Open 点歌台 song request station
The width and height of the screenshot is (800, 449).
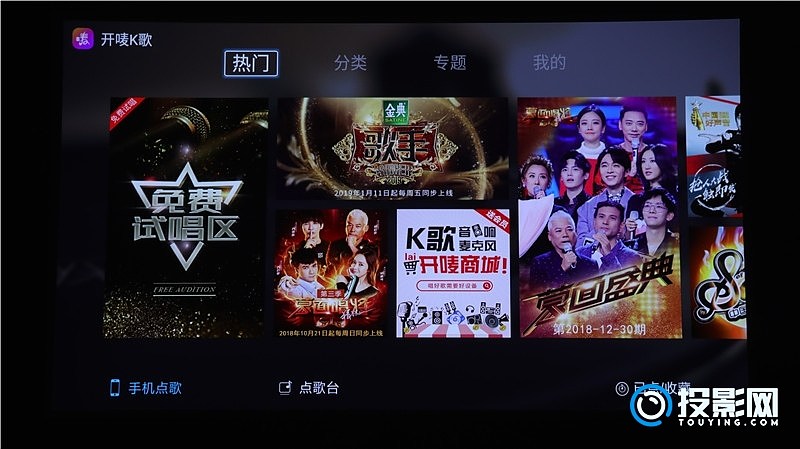click(x=308, y=388)
